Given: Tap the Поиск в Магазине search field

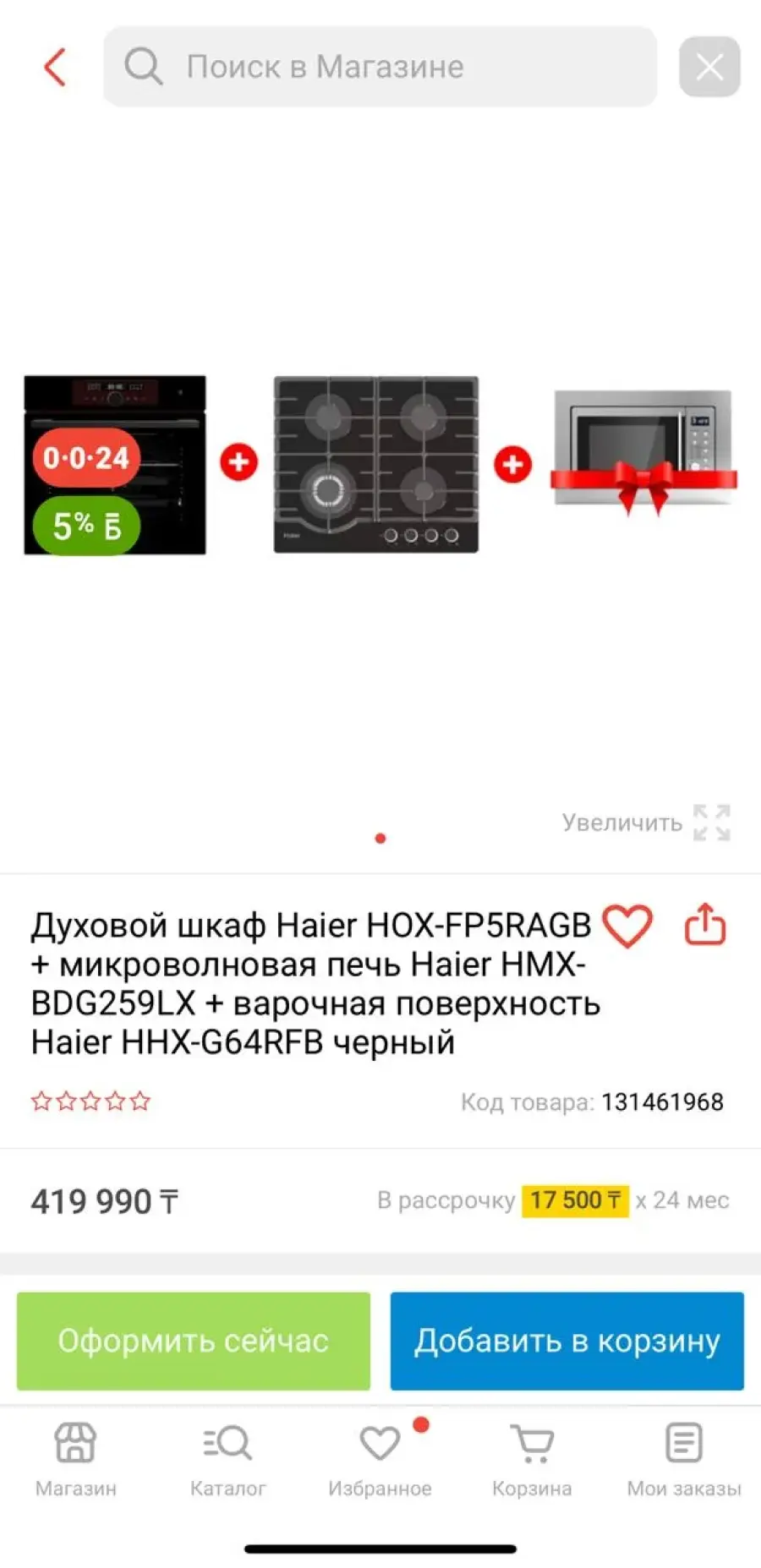Looking at the screenshot, I should 380,67.
